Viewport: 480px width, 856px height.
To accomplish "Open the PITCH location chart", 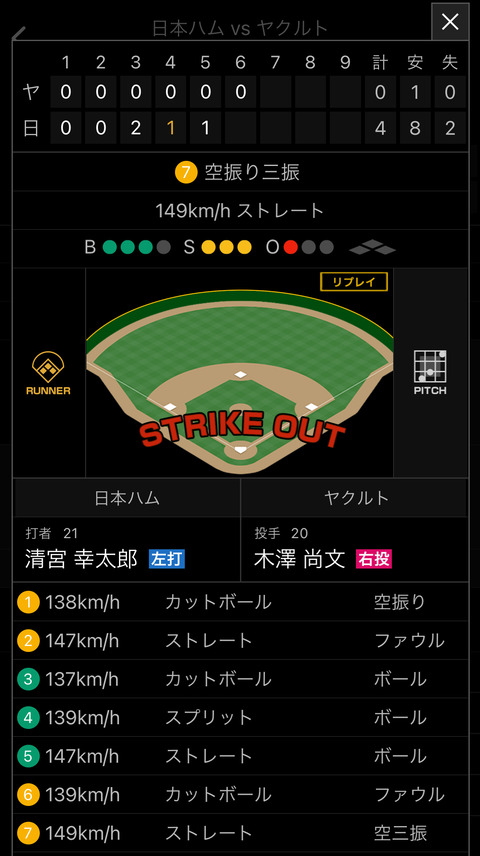I will point(430,373).
